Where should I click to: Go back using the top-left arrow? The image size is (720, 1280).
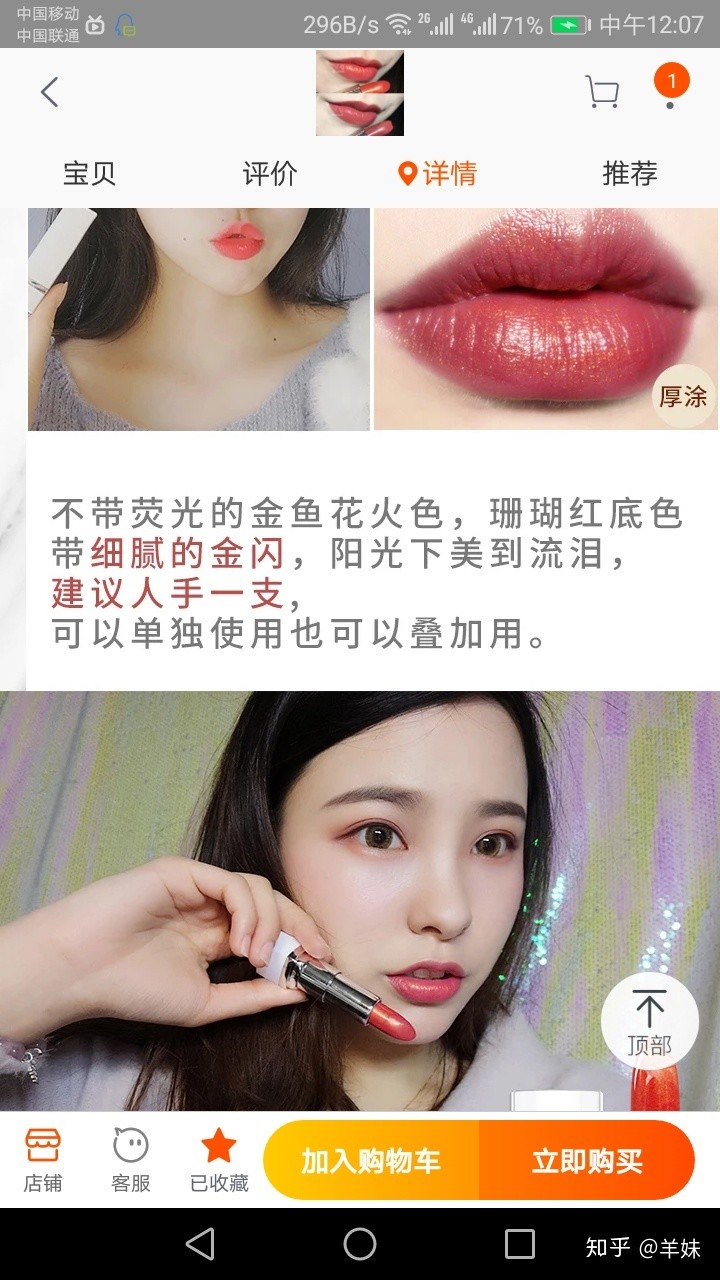pyautogui.click(x=49, y=93)
